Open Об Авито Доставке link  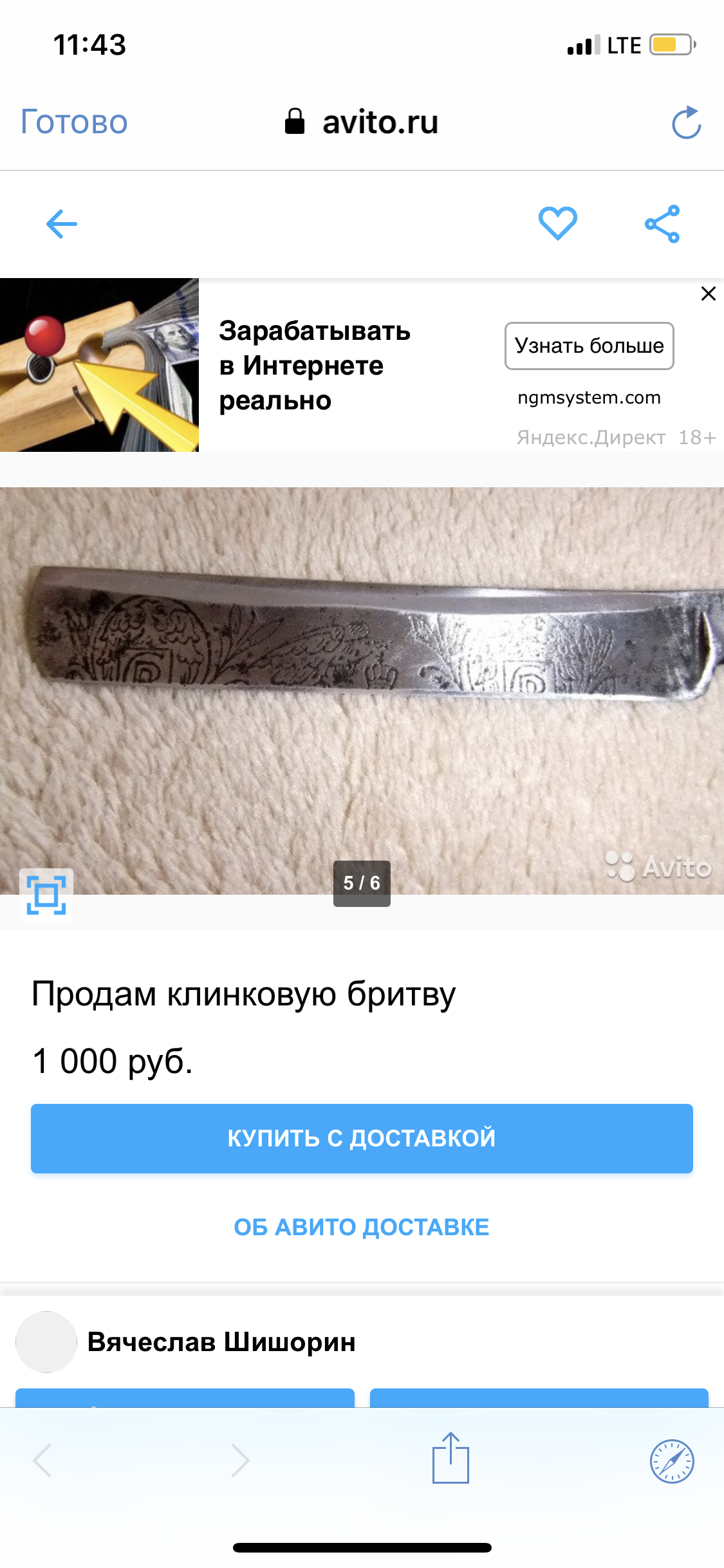coord(362,1227)
